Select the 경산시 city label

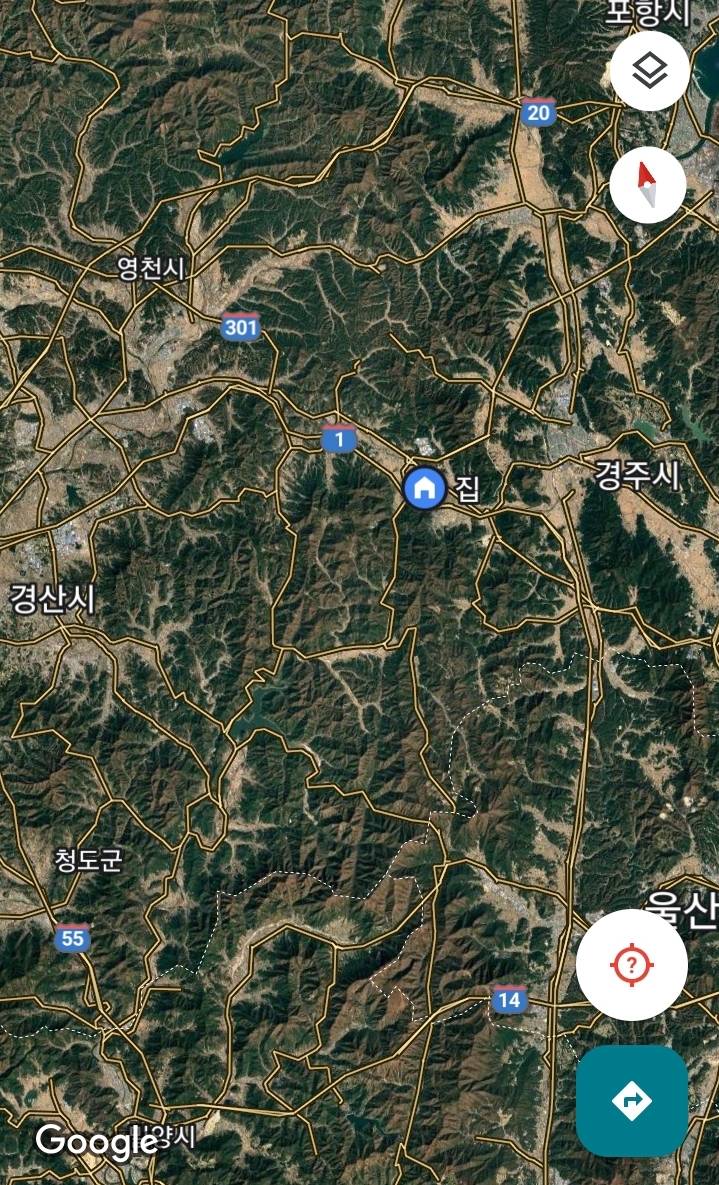(52, 599)
